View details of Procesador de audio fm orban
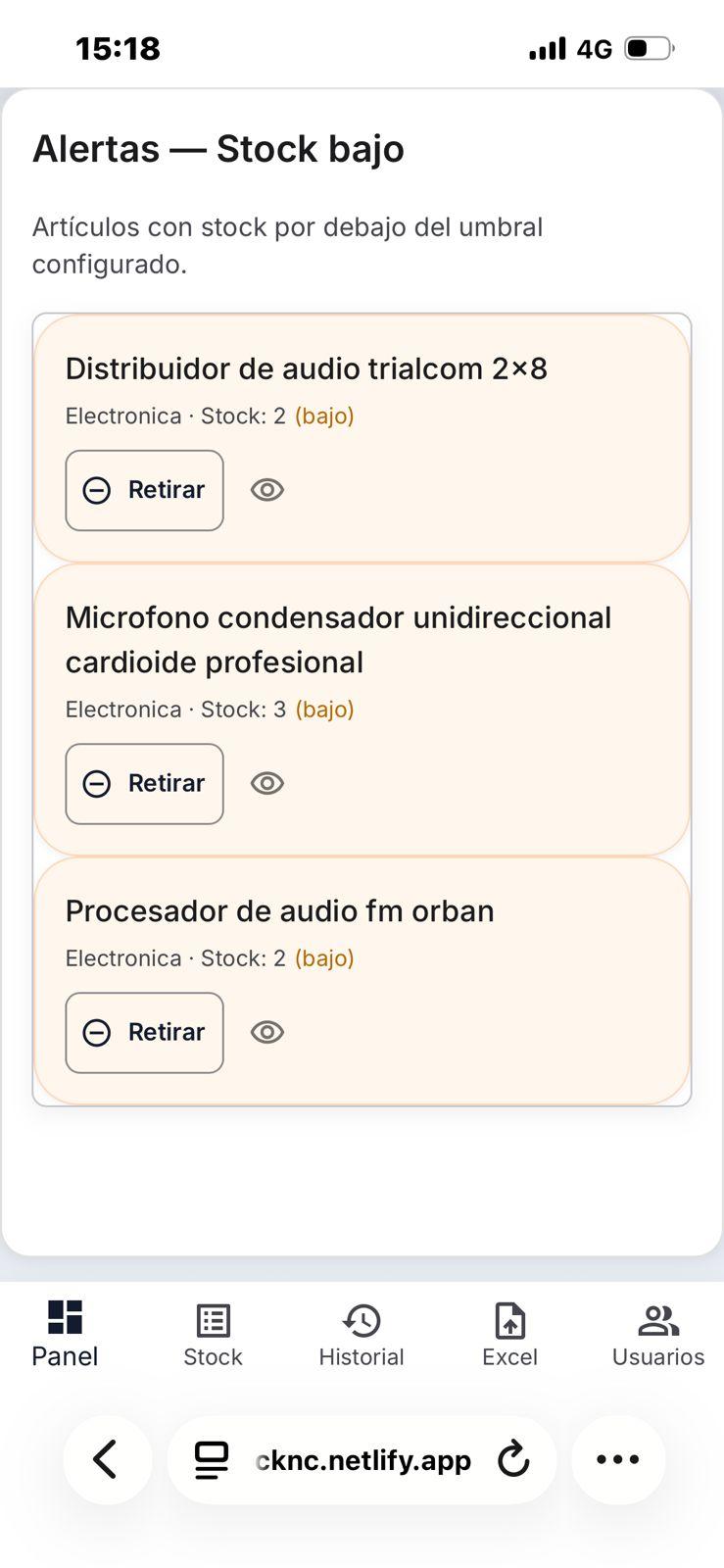Viewport: 724px width, 1568px height. (266, 1032)
